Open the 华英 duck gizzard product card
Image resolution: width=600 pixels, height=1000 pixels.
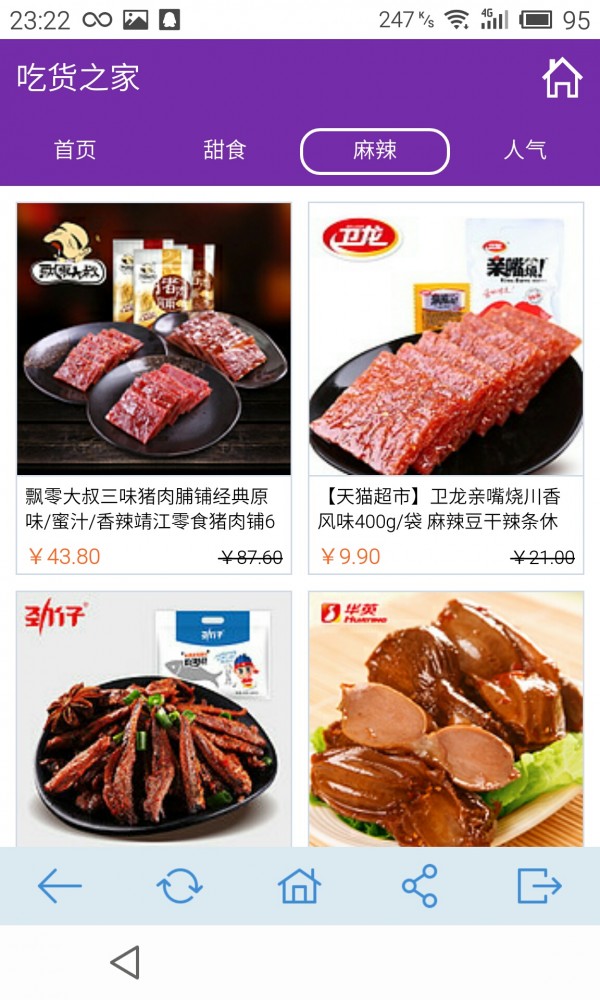pyautogui.click(x=446, y=720)
